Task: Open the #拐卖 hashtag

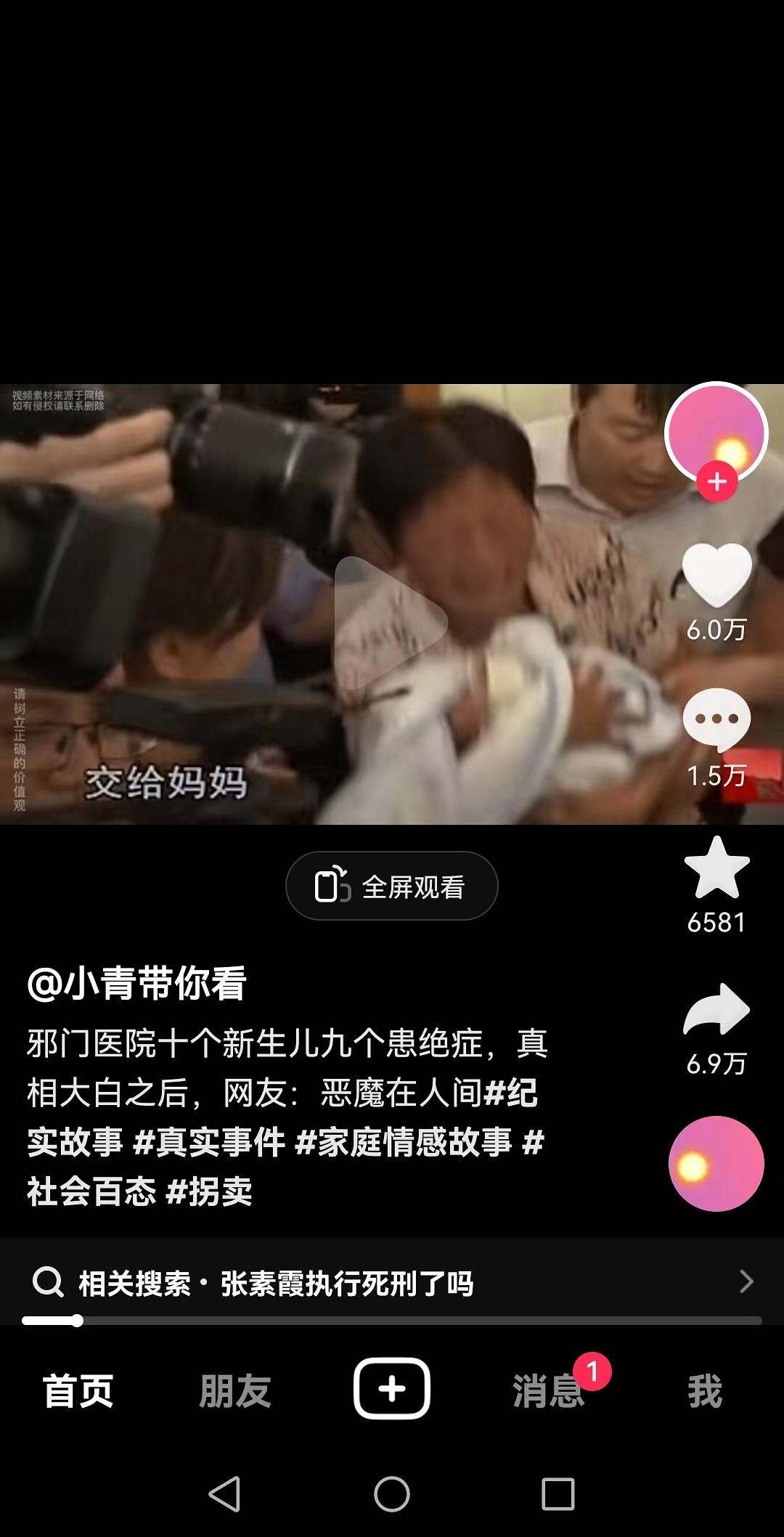Action: tap(209, 1191)
